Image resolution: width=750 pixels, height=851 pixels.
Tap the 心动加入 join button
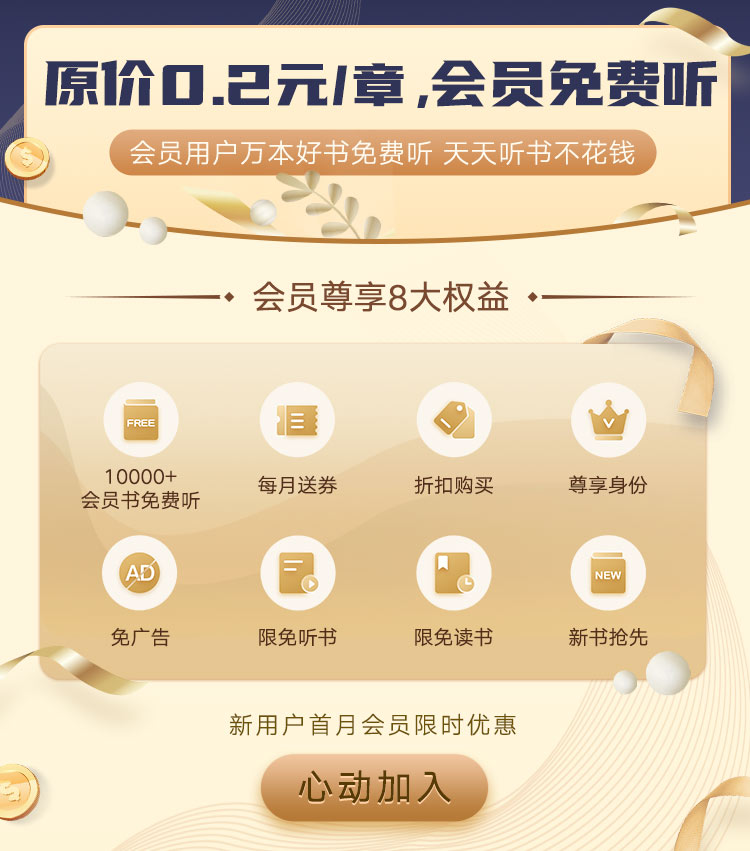(x=374, y=787)
